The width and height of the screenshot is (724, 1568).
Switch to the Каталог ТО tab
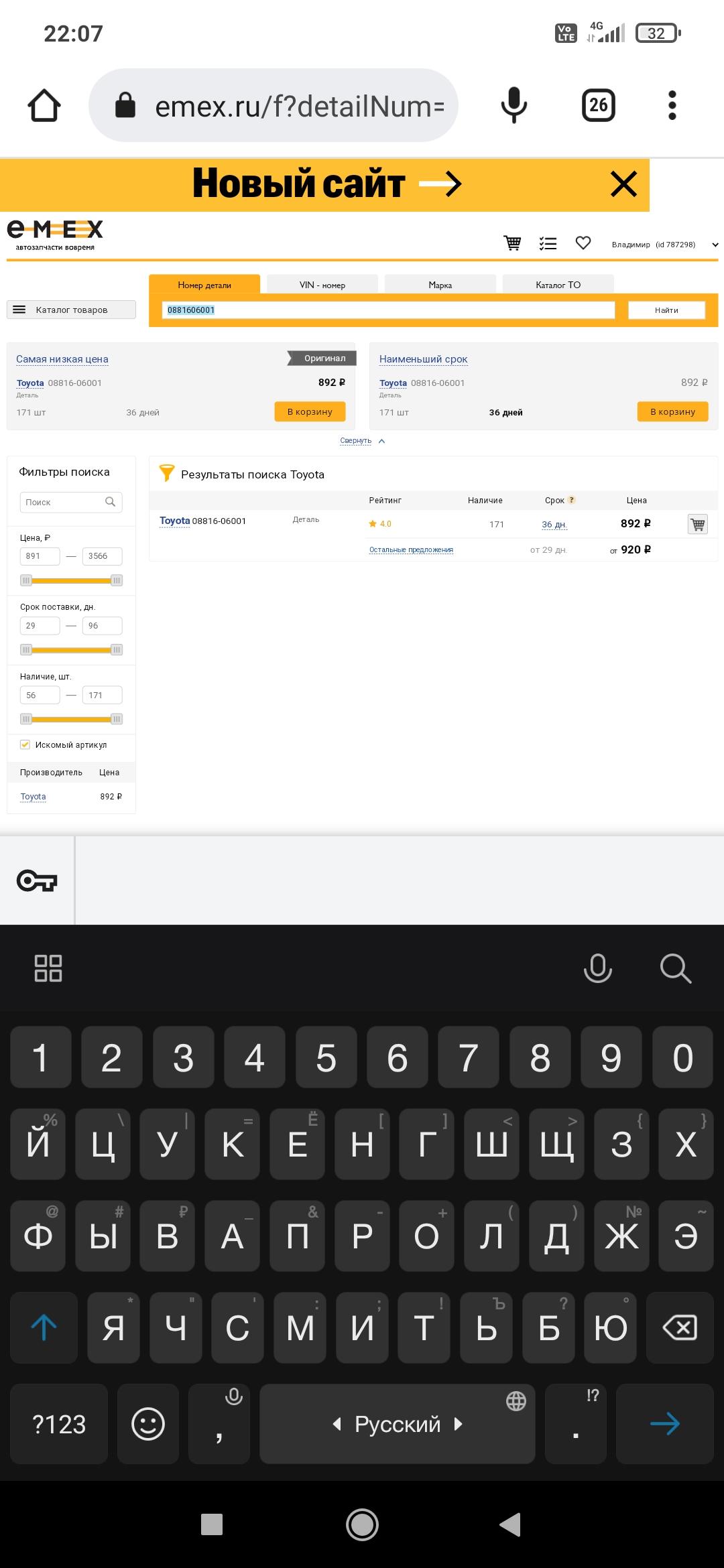[x=558, y=285]
